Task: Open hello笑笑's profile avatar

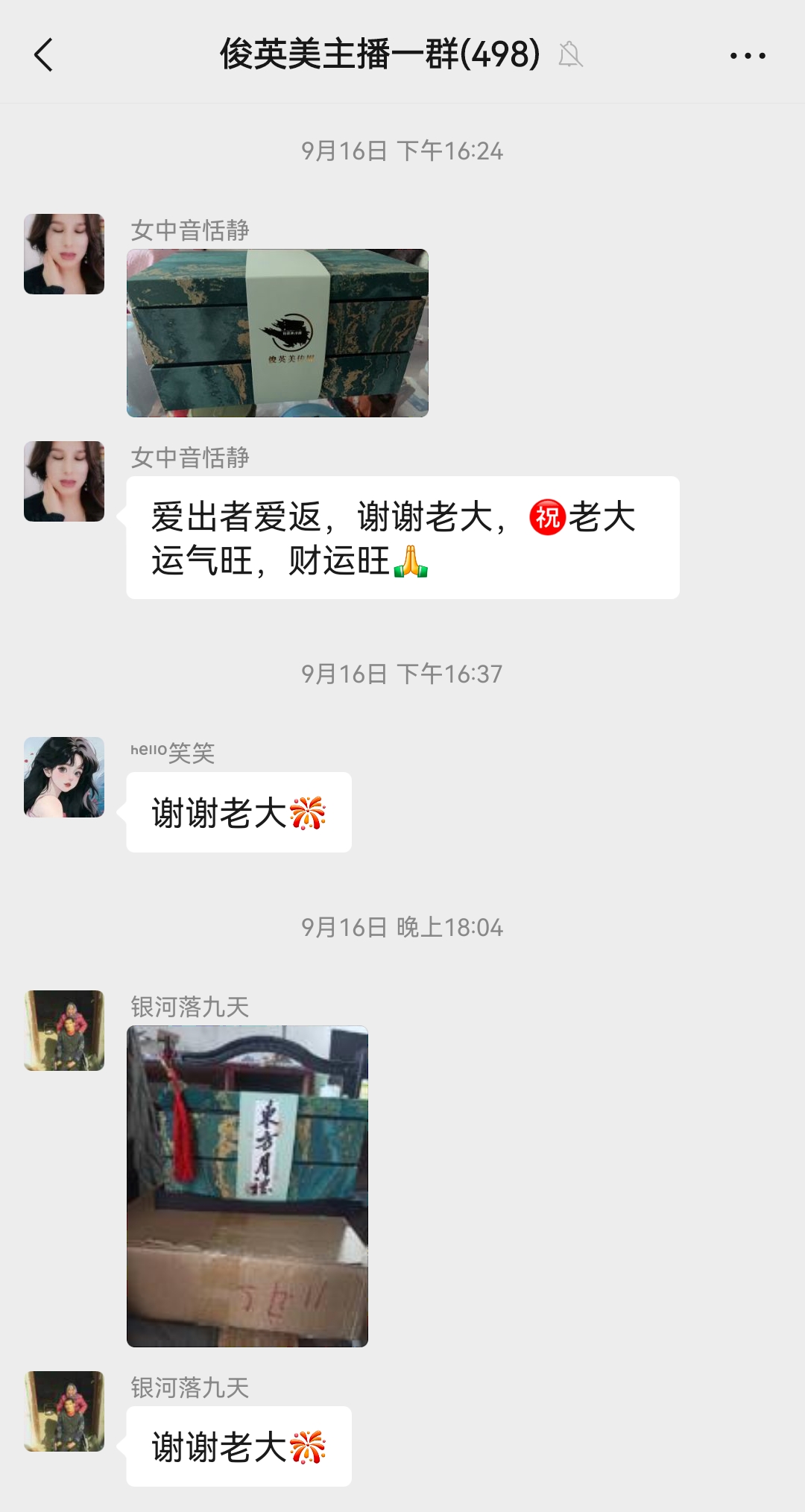Action: coord(64,777)
